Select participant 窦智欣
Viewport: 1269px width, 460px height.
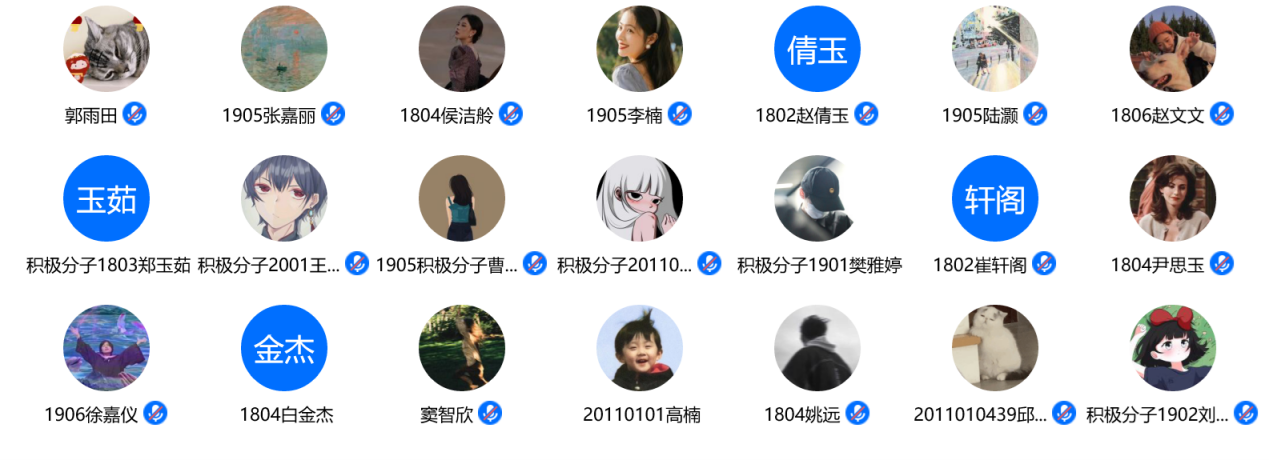(x=462, y=349)
